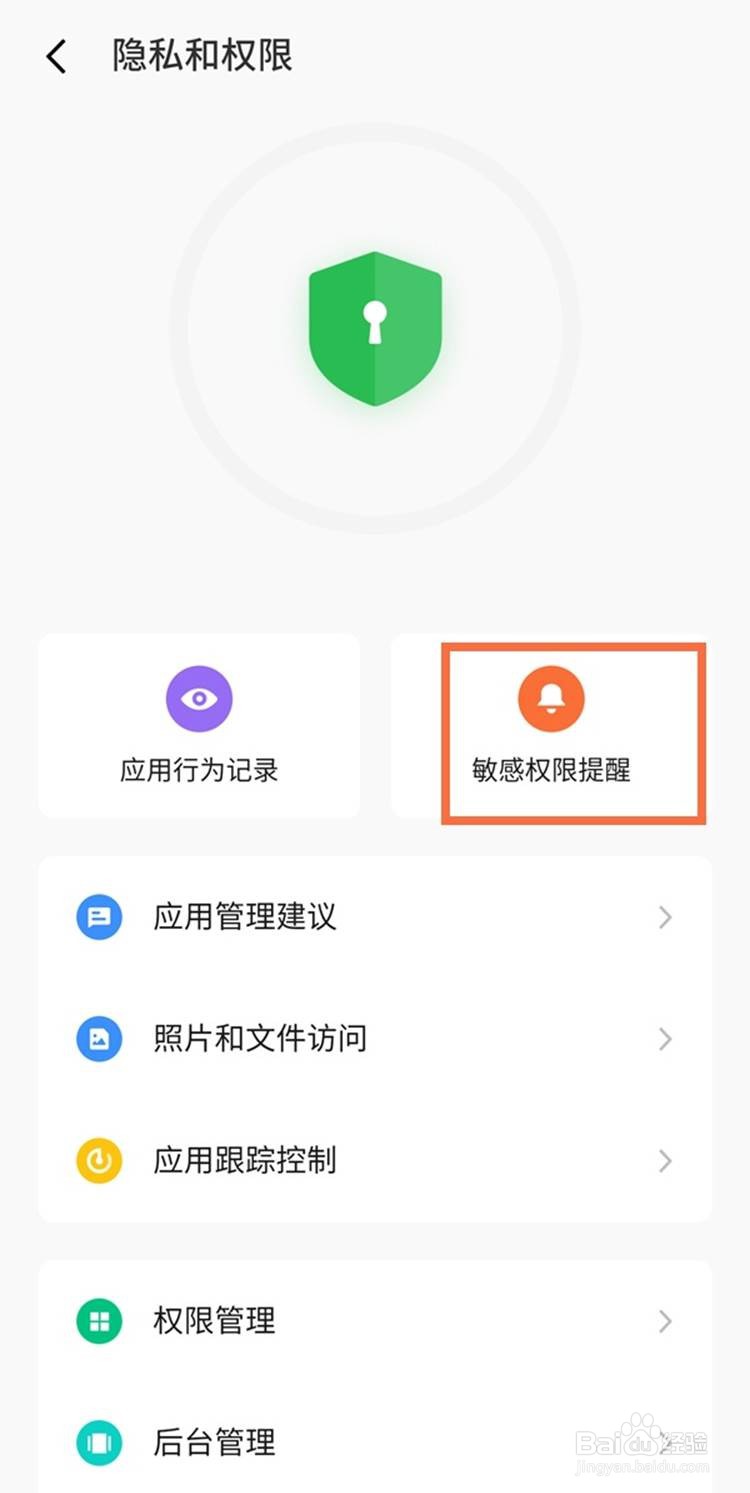The width and height of the screenshot is (750, 1493).
Task: Select the teal icon next to 后台管理
Action: (x=98, y=1444)
